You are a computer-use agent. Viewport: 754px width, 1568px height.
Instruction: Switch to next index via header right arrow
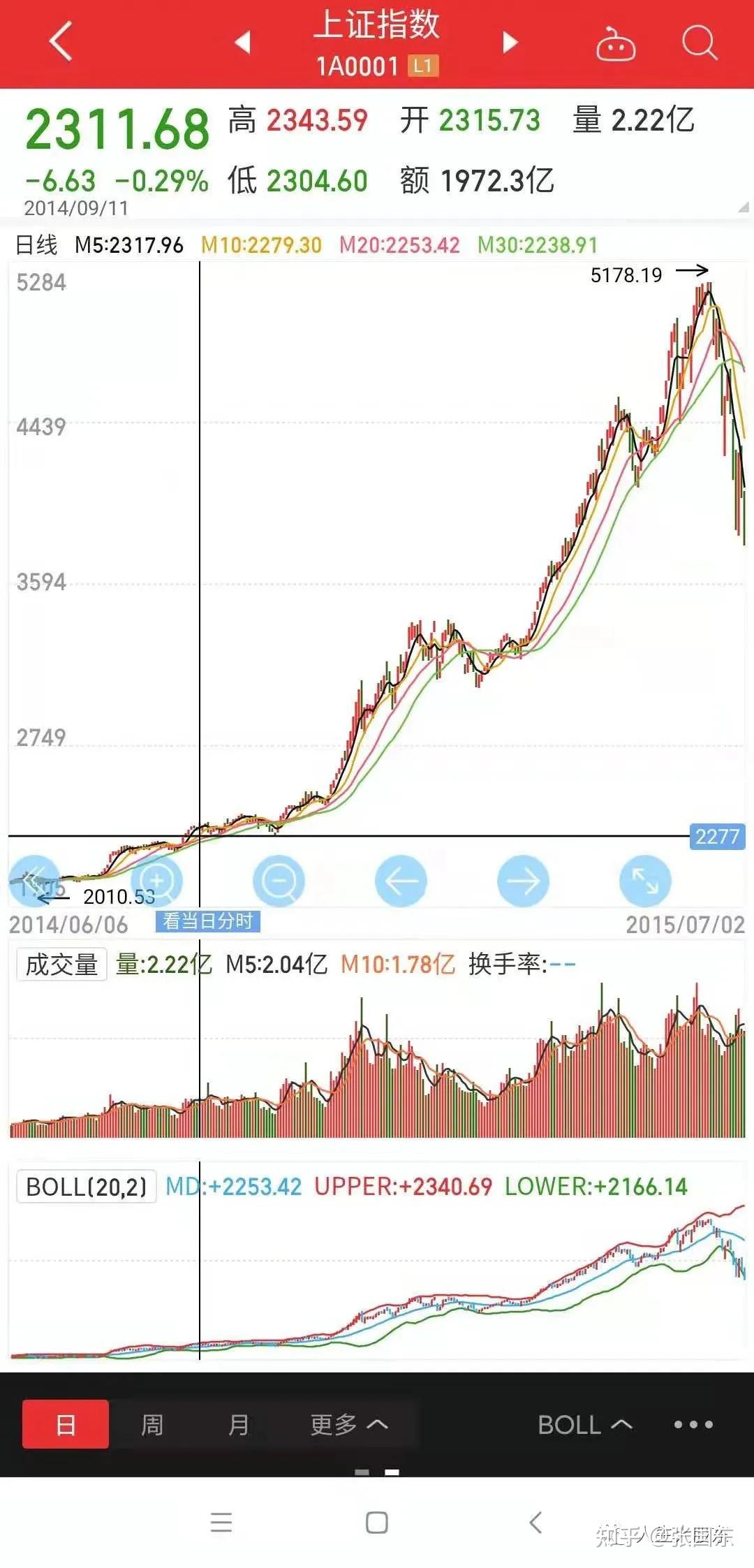point(510,42)
